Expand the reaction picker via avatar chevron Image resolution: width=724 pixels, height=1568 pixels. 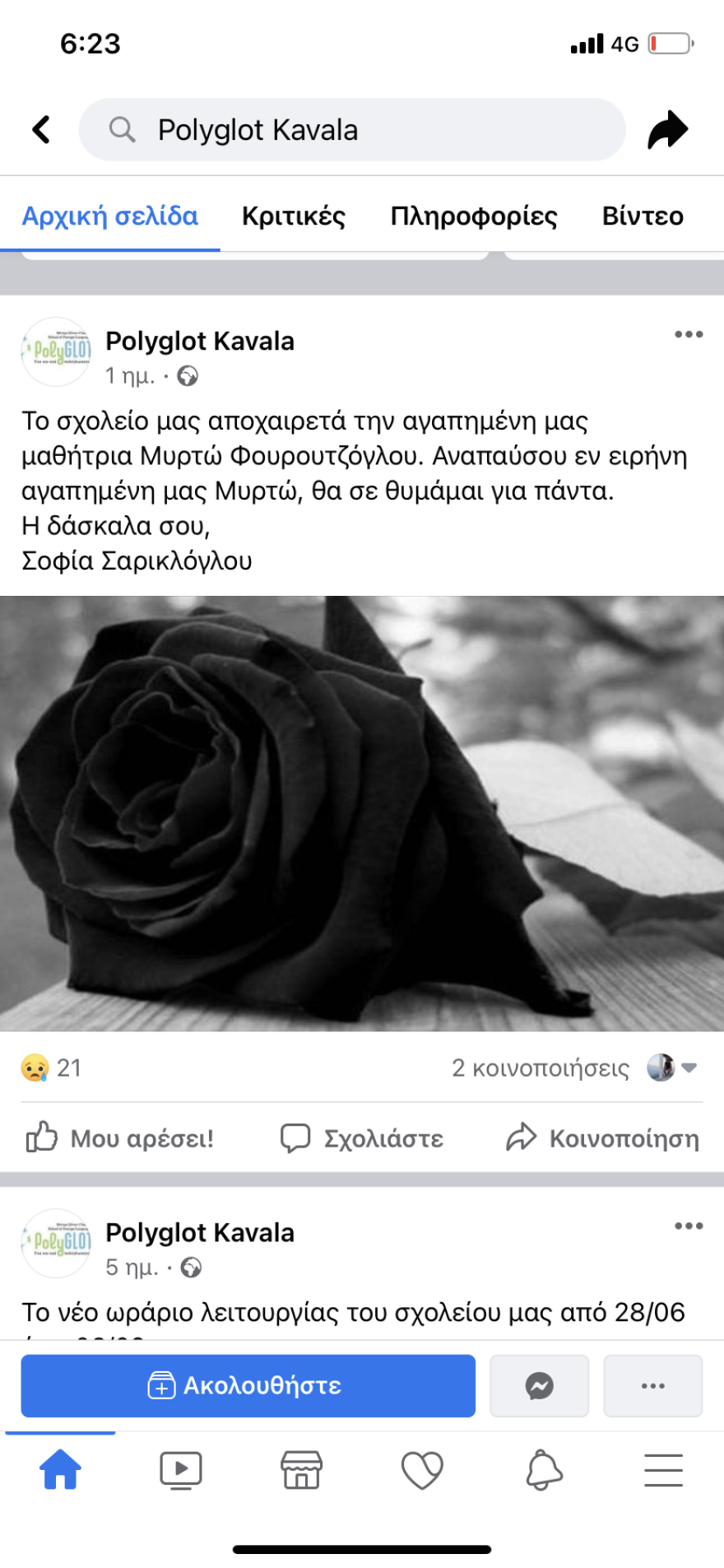tap(688, 1068)
